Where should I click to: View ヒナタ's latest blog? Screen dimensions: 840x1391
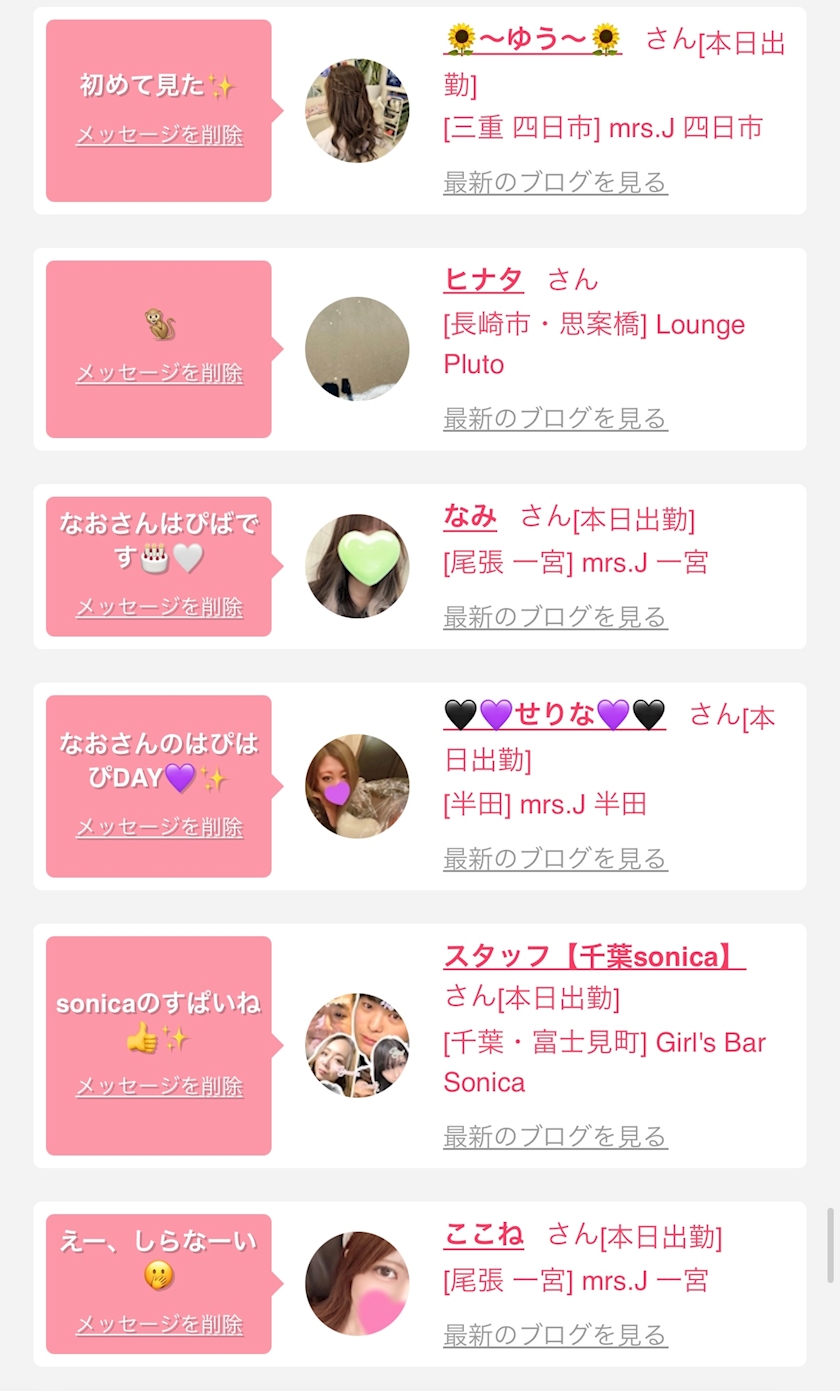(555, 418)
